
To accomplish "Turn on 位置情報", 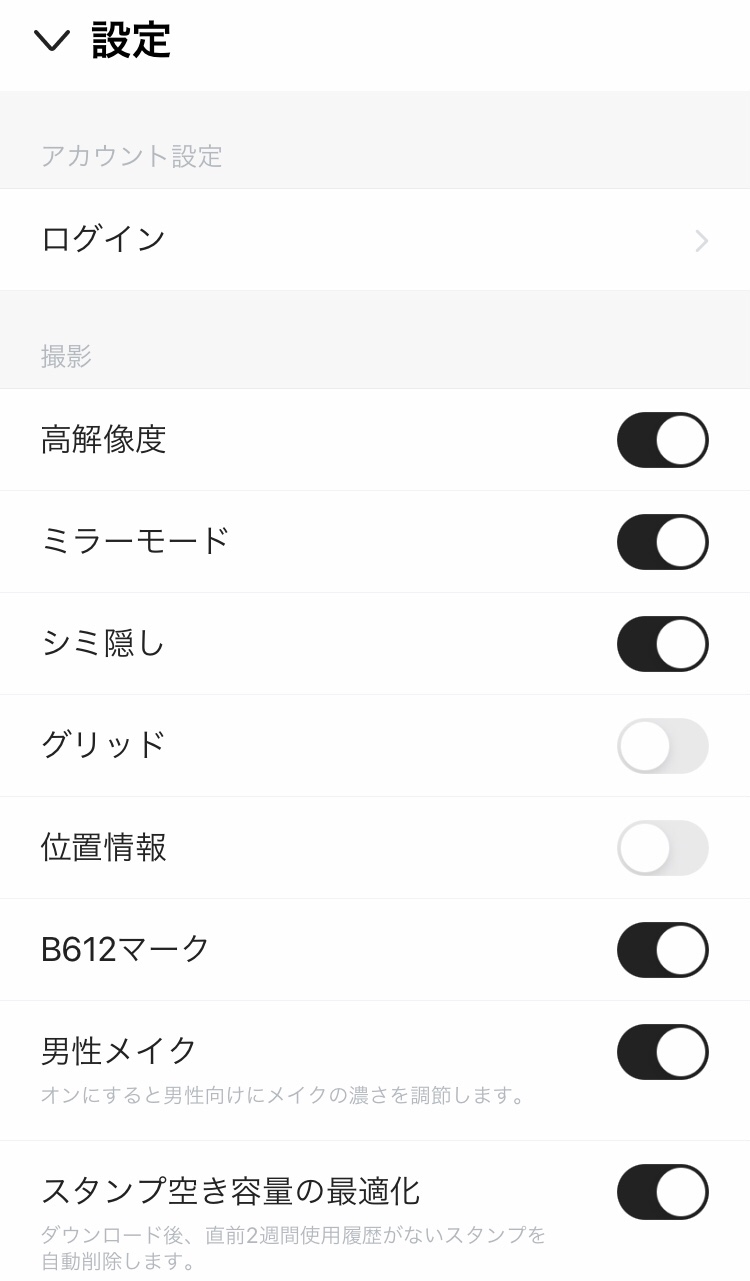I will [x=662, y=848].
